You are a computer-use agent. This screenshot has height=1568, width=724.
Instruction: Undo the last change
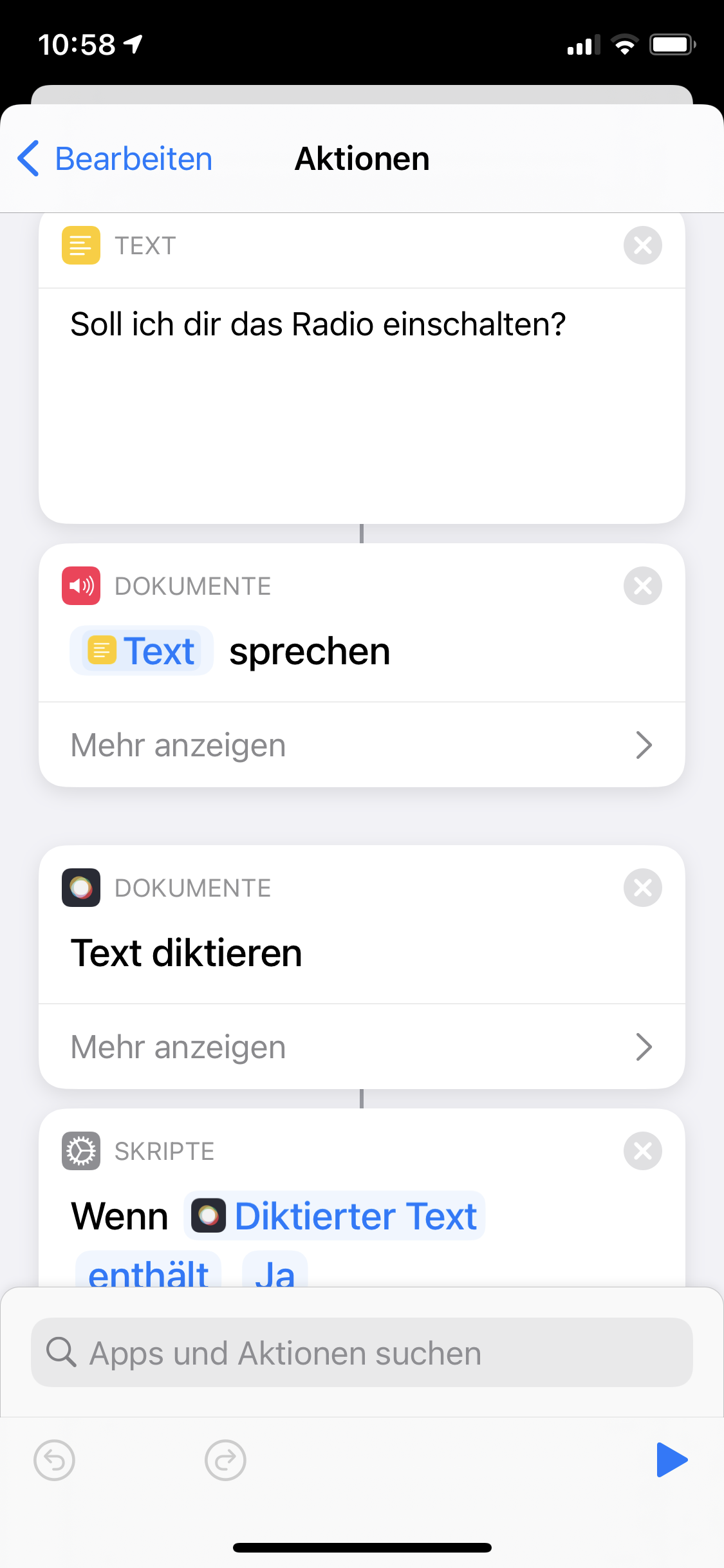(x=55, y=1460)
